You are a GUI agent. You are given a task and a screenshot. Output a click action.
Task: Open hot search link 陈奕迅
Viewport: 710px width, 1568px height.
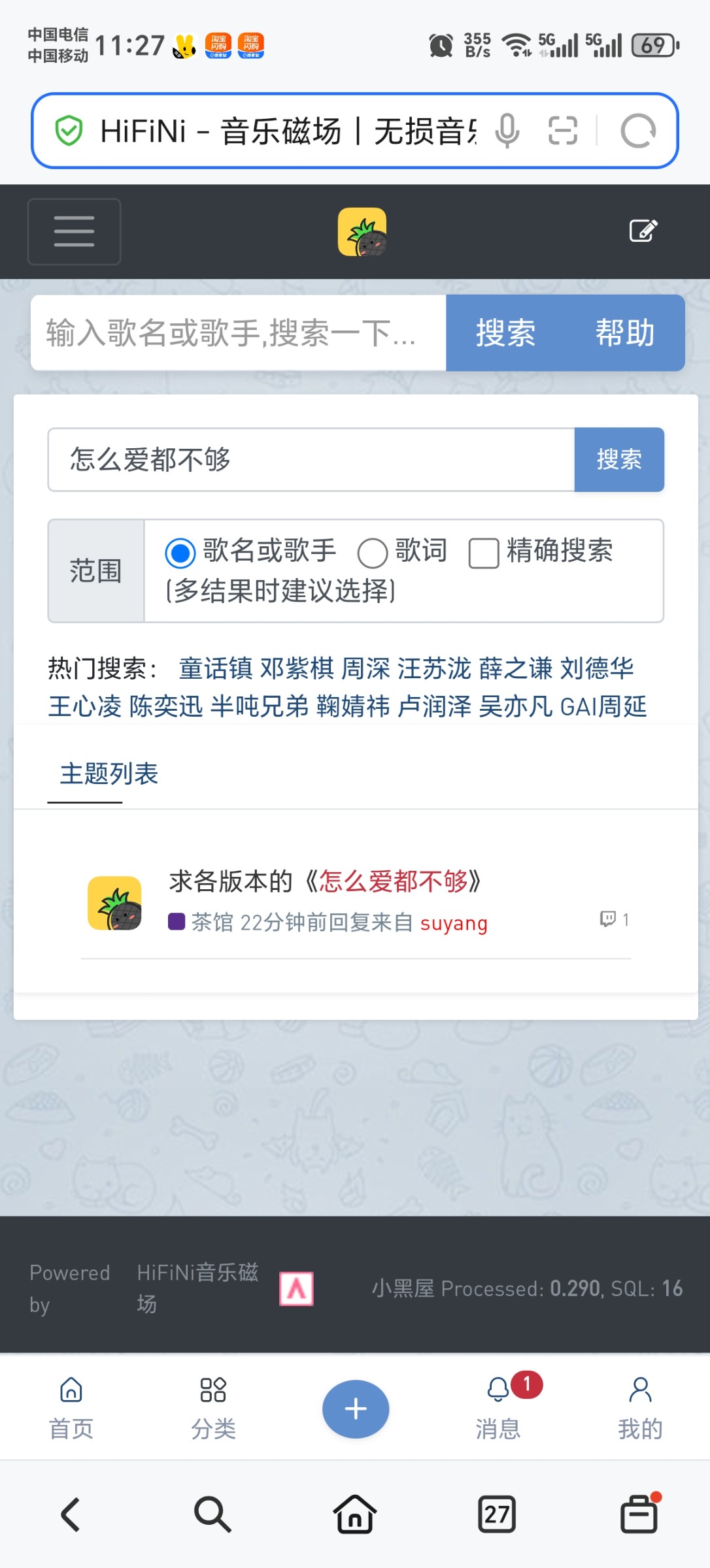click(166, 706)
